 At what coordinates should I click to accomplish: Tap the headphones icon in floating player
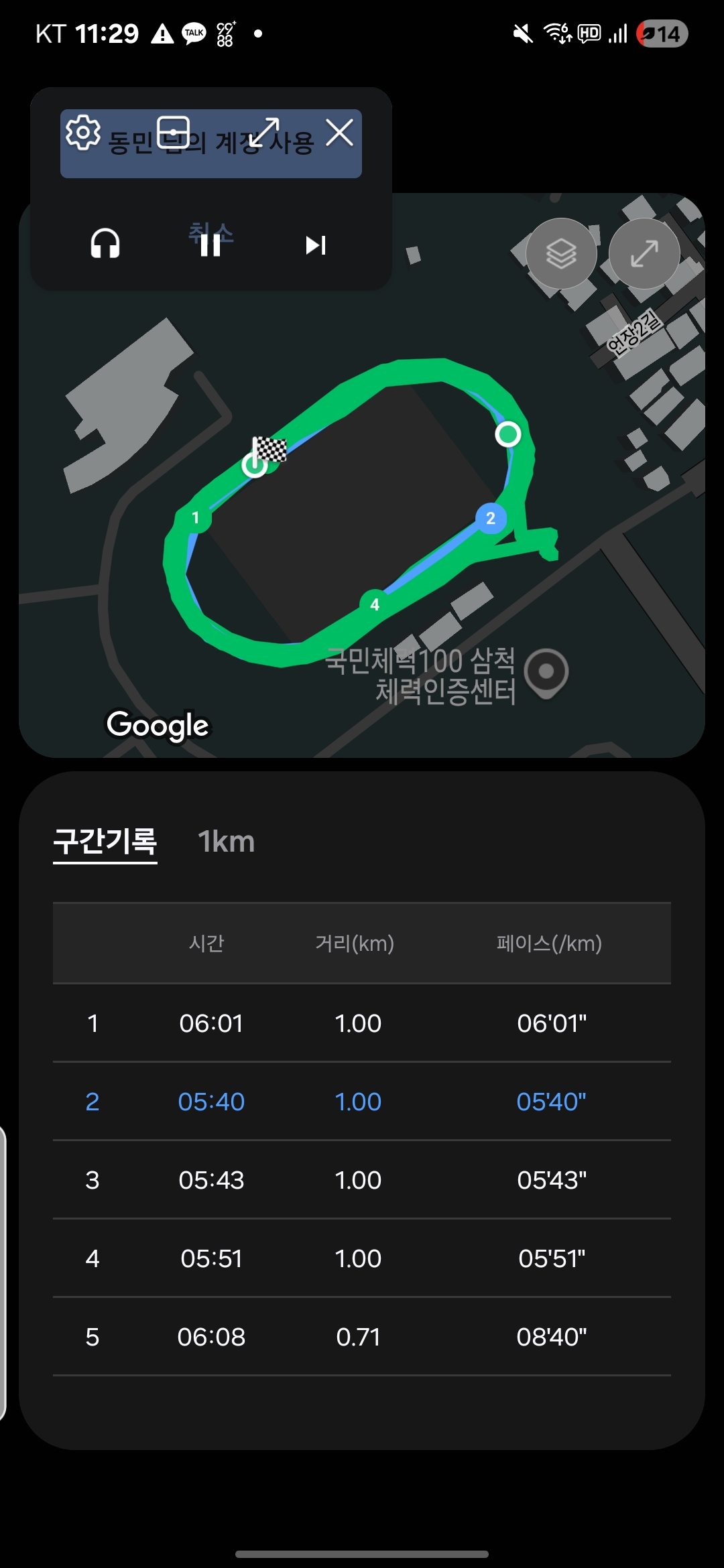(105, 244)
